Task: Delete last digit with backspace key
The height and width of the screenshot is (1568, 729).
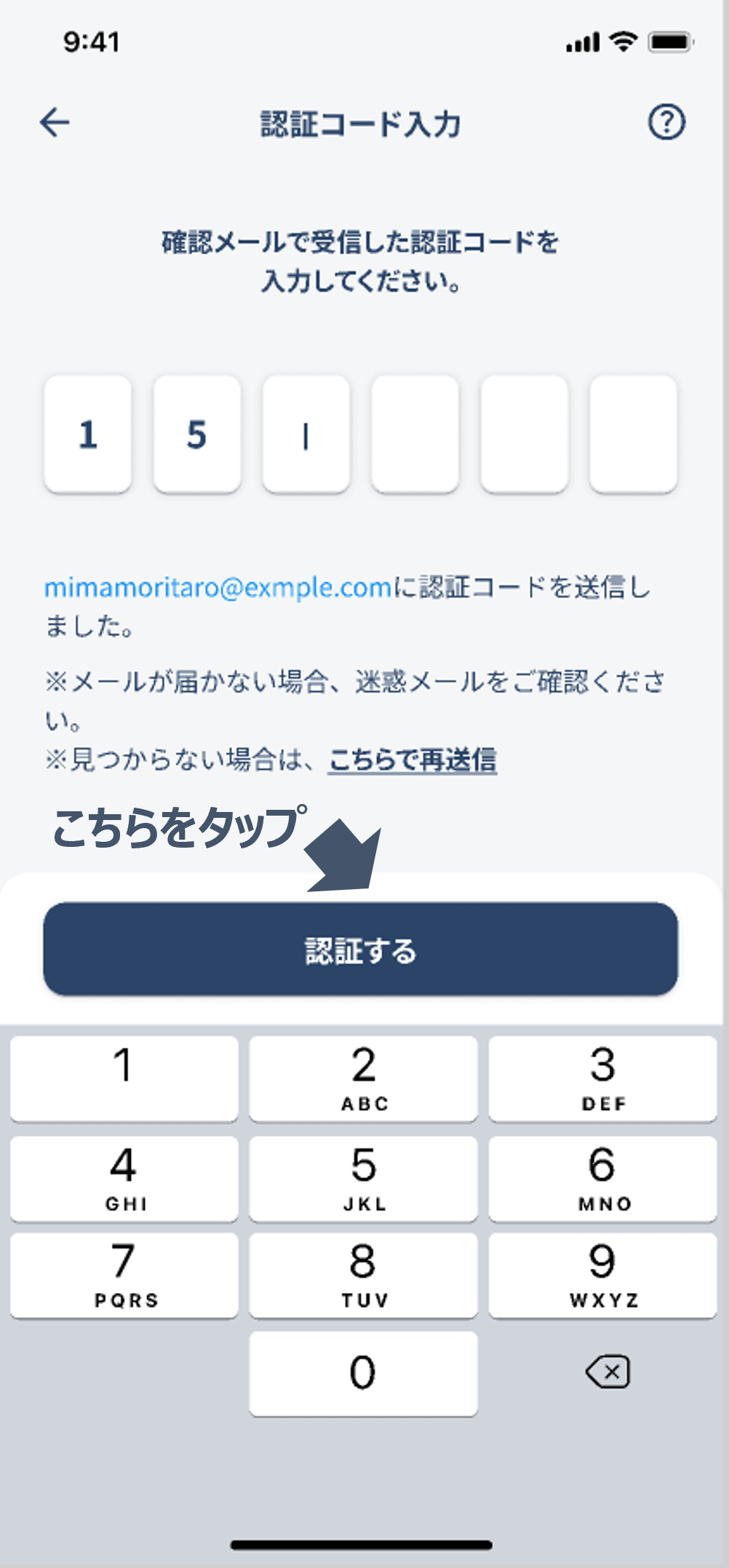Action: (607, 1372)
